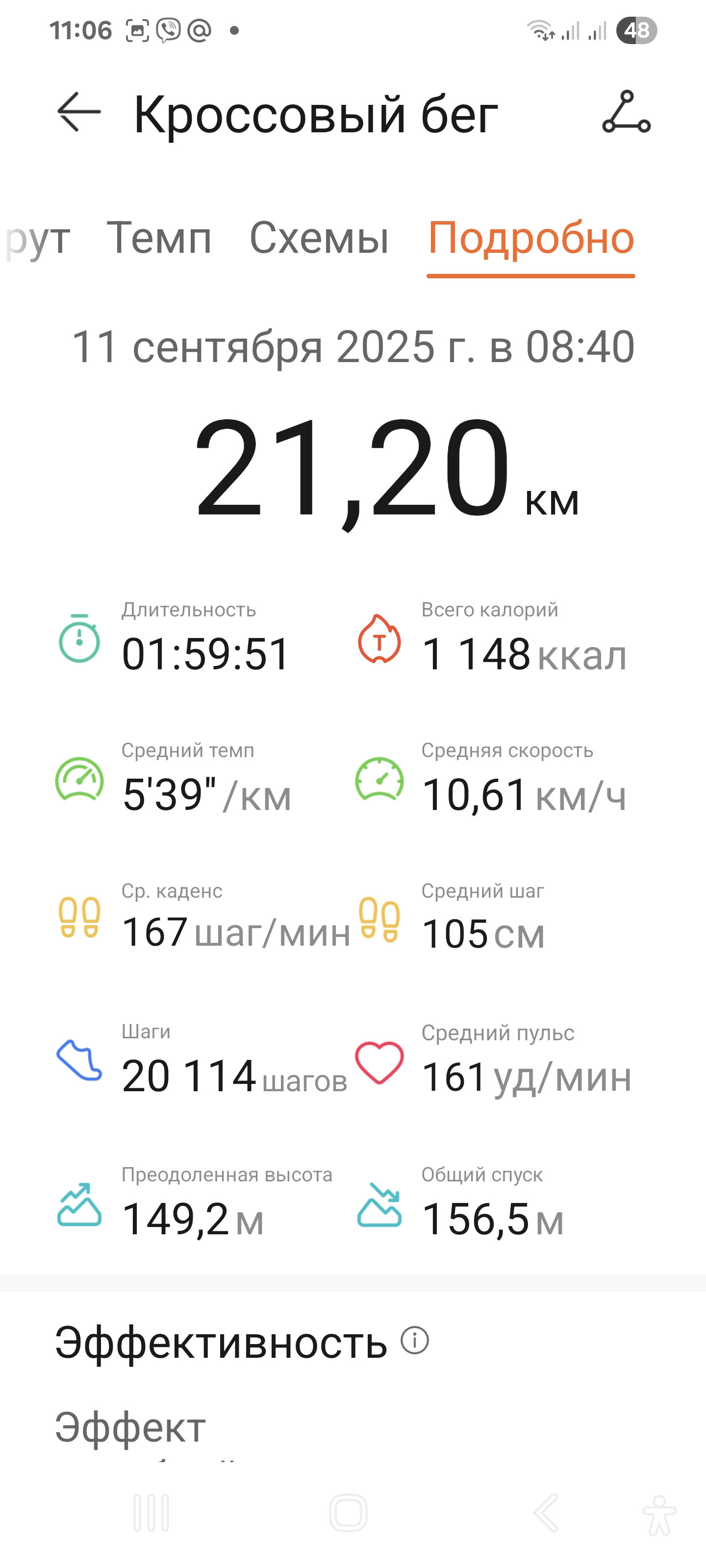Switch to the Темп tab

coord(159,237)
